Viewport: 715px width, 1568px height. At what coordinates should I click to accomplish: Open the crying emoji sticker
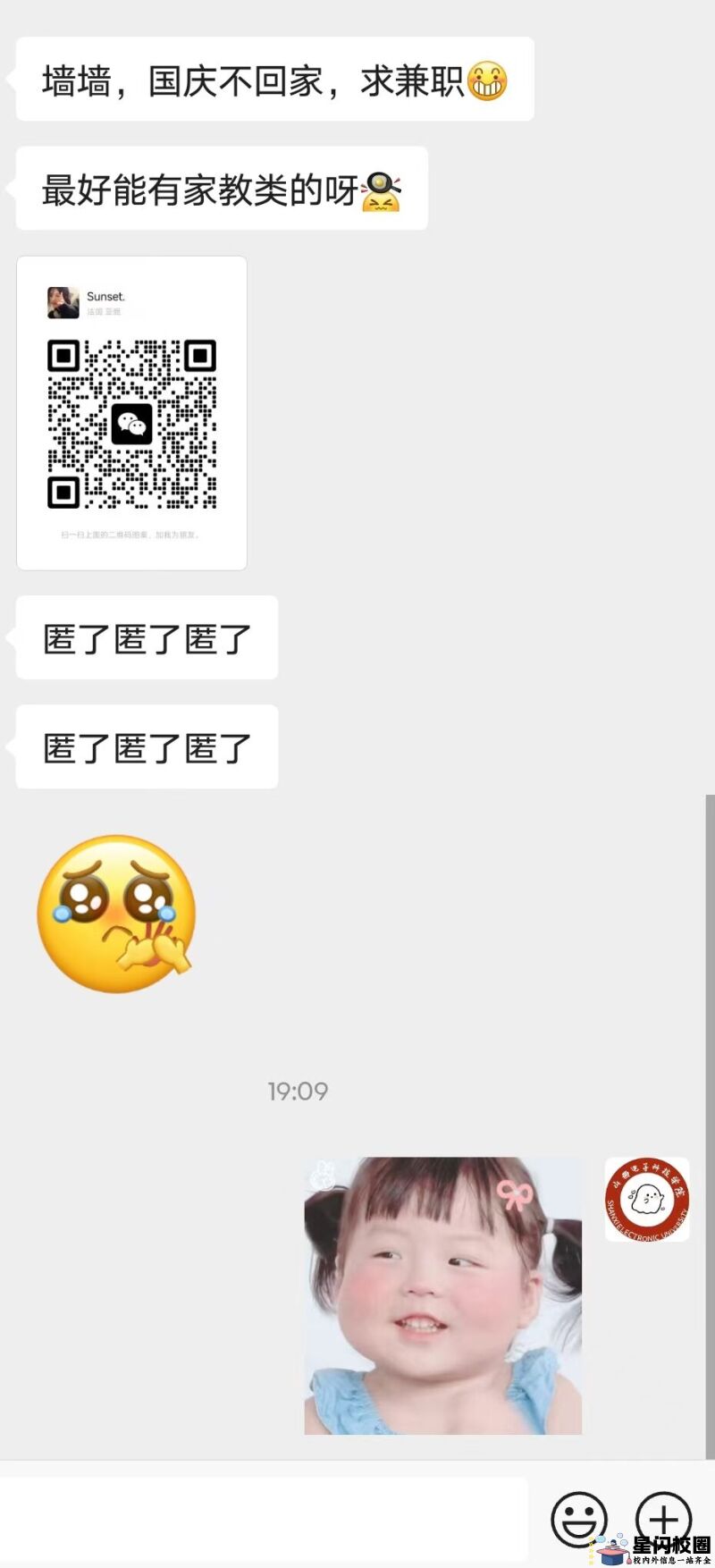[x=116, y=914]
